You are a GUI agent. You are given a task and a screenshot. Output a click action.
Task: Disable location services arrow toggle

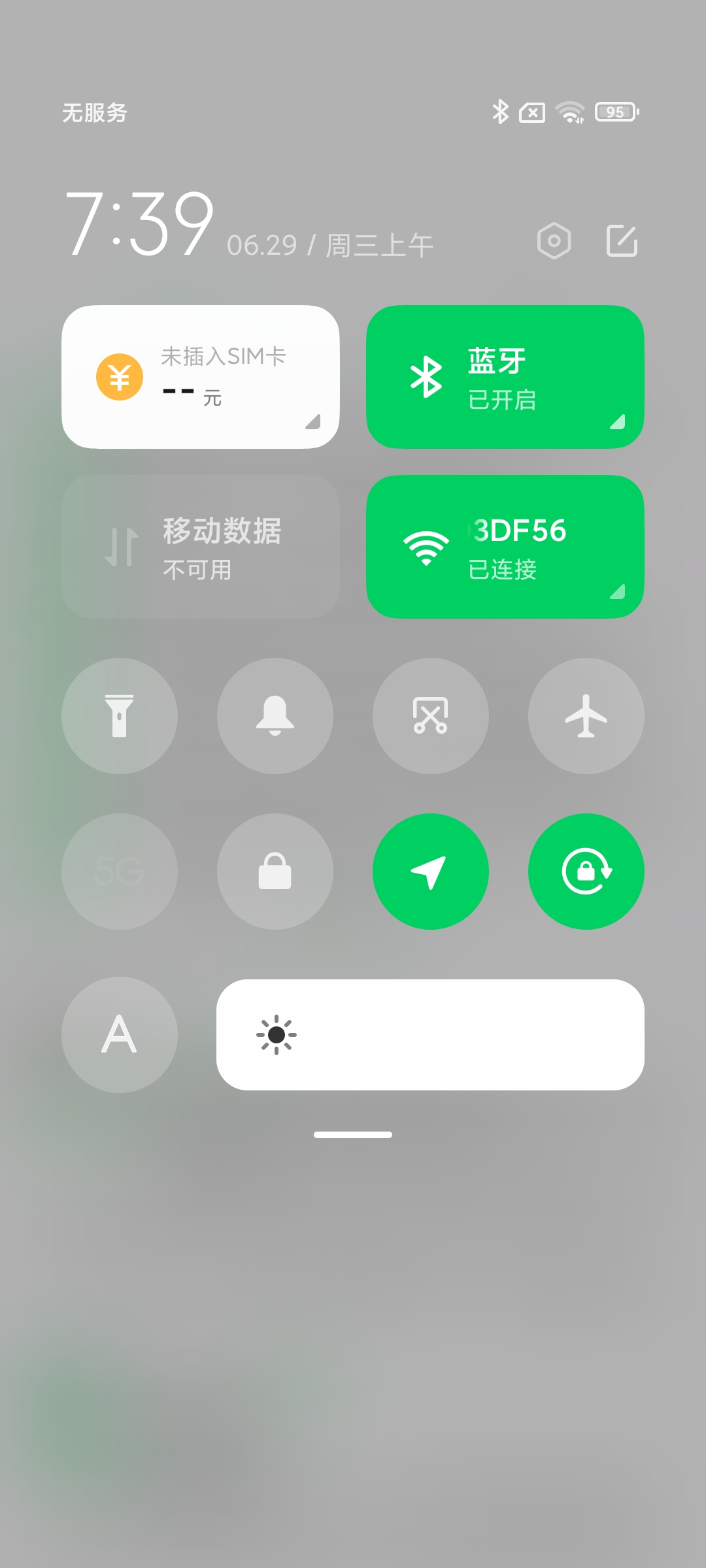431,872
